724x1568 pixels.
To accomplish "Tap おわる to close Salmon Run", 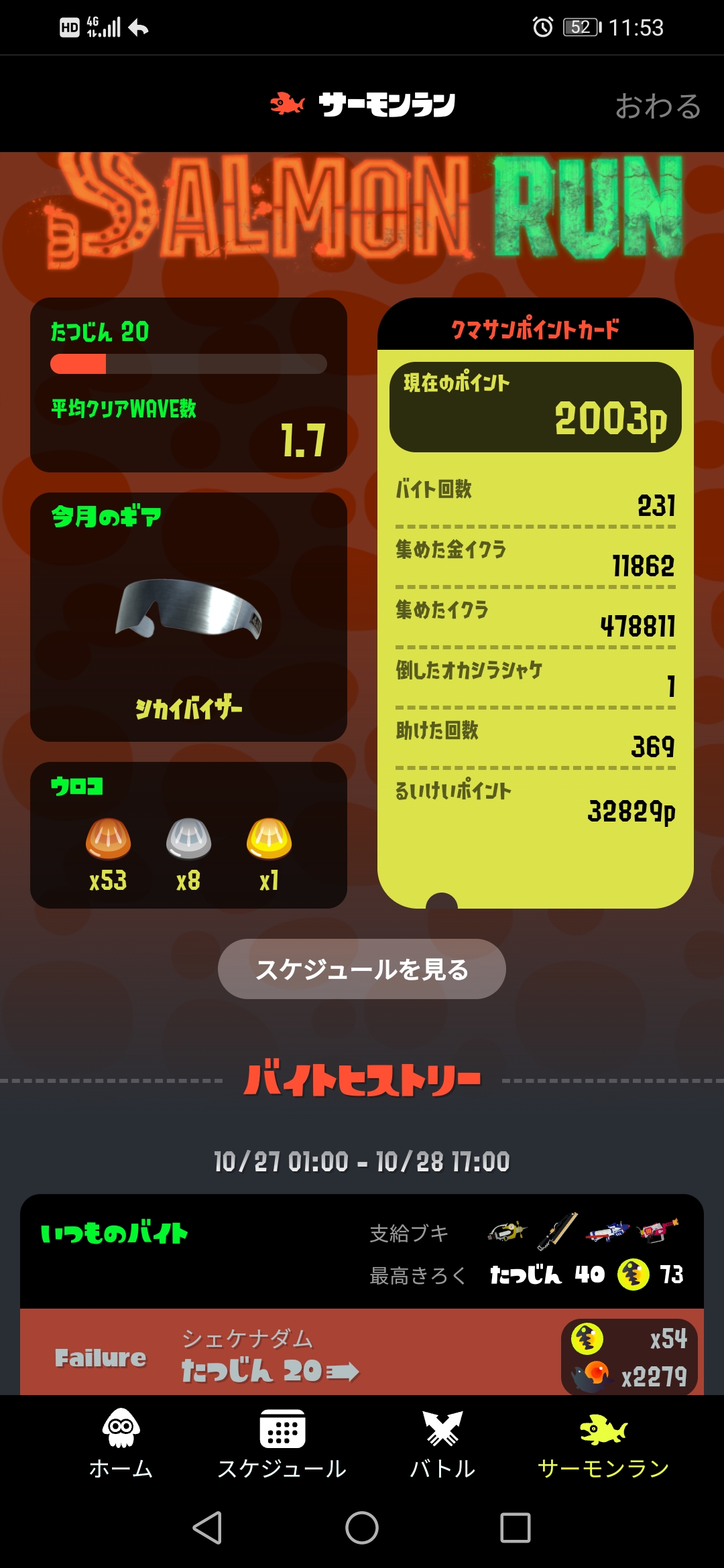I will tap(658, 106).
